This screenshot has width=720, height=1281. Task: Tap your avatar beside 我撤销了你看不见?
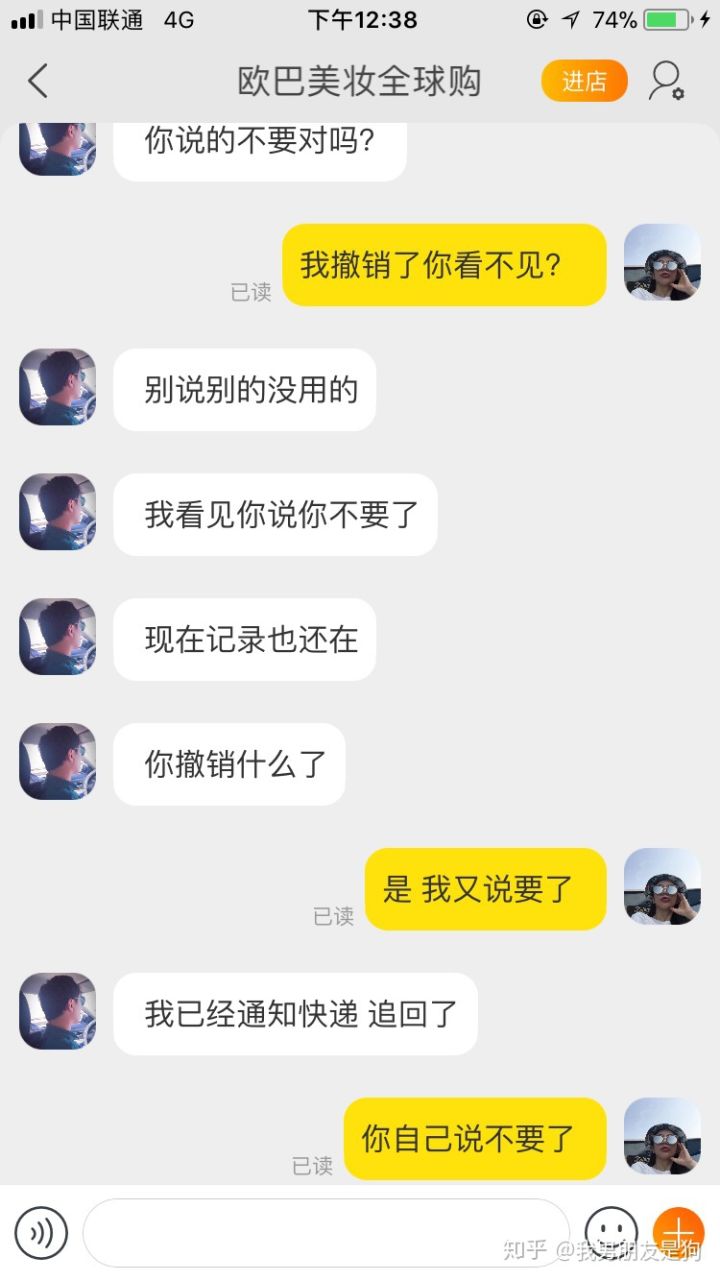662,262
